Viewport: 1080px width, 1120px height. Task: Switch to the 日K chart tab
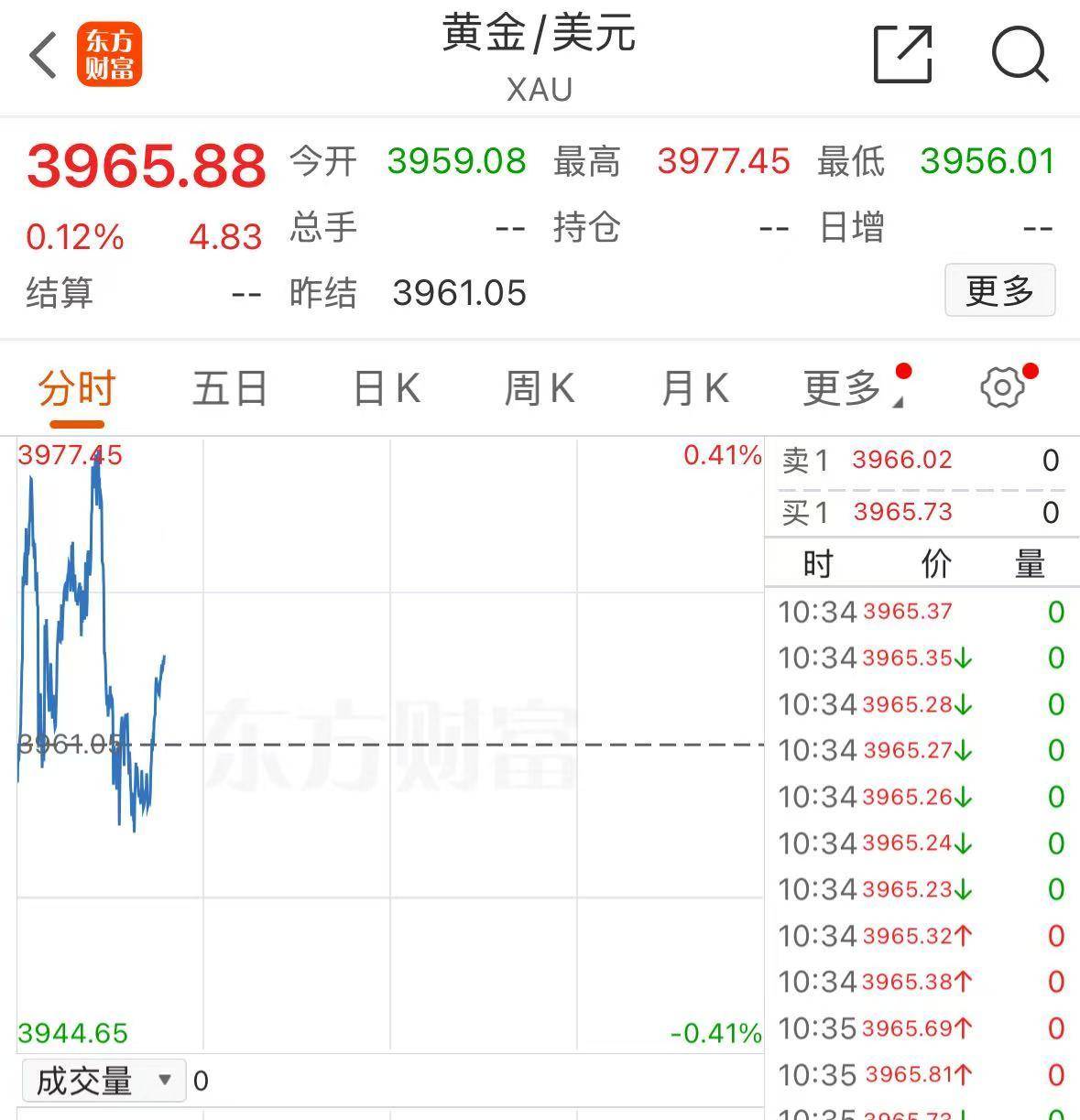tap(387, 389)
